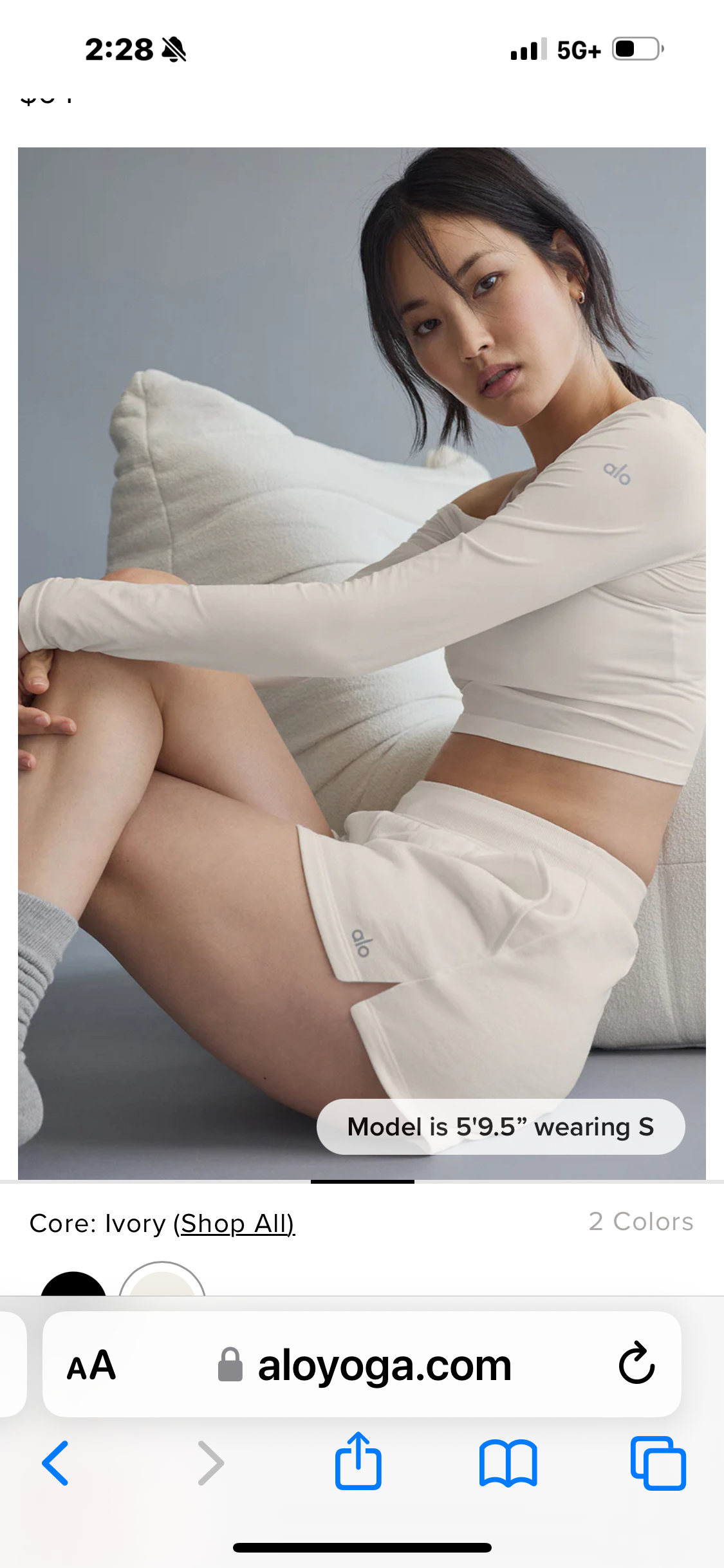The height and width of the screenshot is (1568, 724).
Task: Open the bookmarks book icon
Action: [x=508, y=1463]
